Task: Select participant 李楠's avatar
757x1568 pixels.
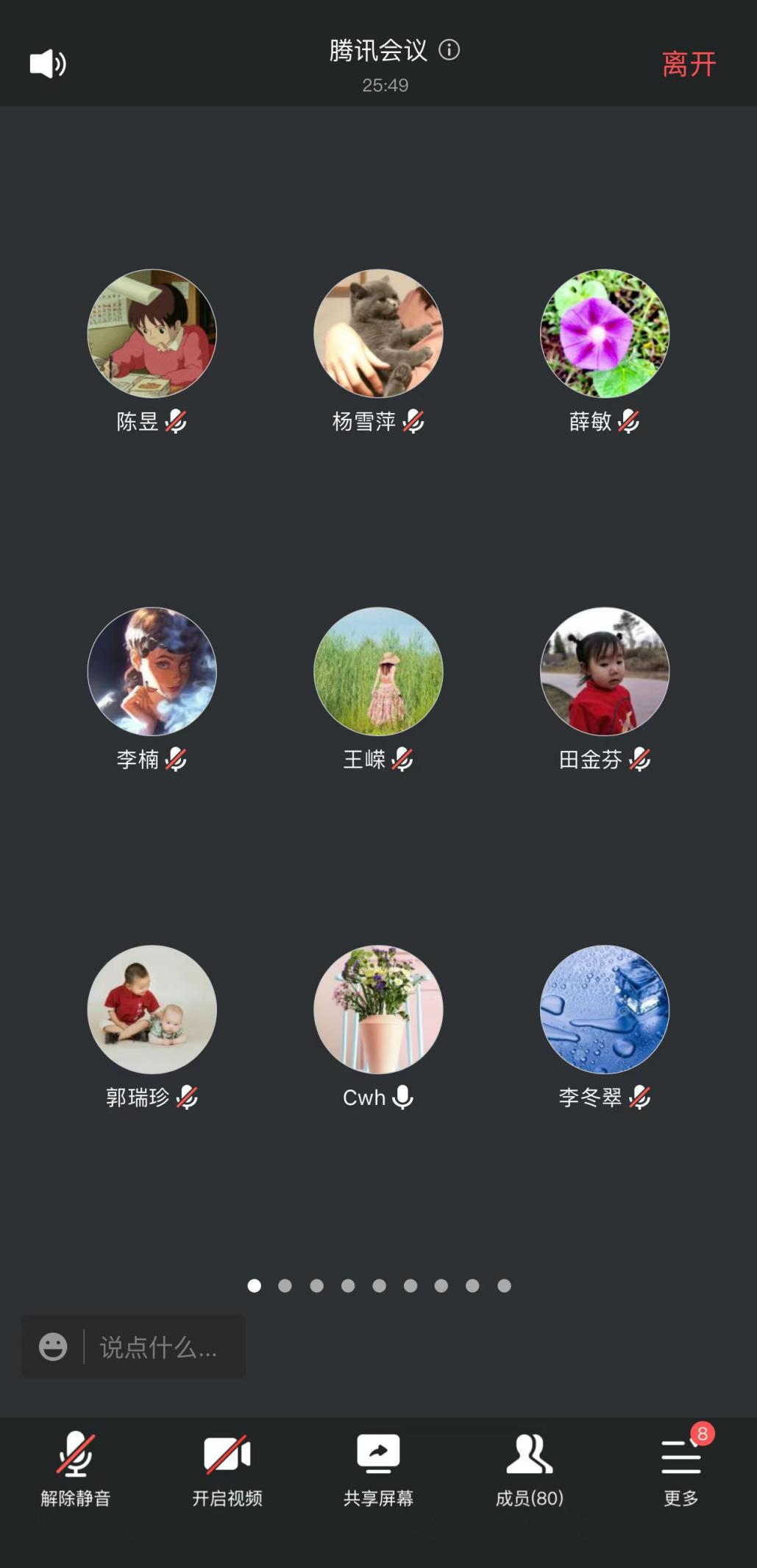Action: coord(152,671)
